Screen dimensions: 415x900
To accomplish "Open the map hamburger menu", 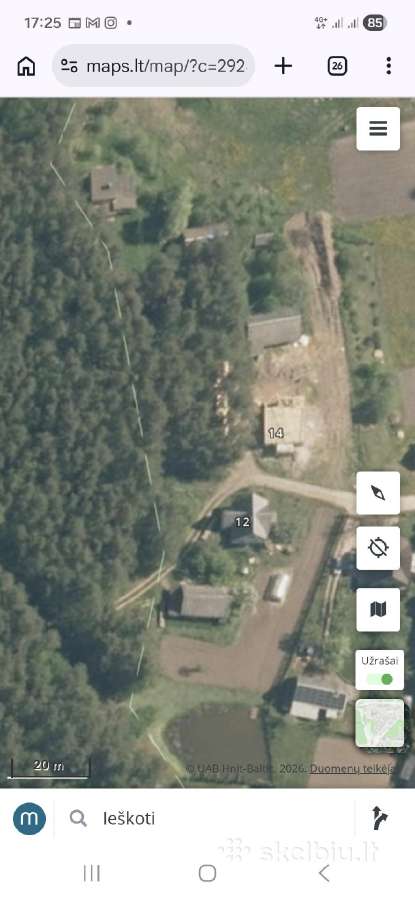I will 378,129.
